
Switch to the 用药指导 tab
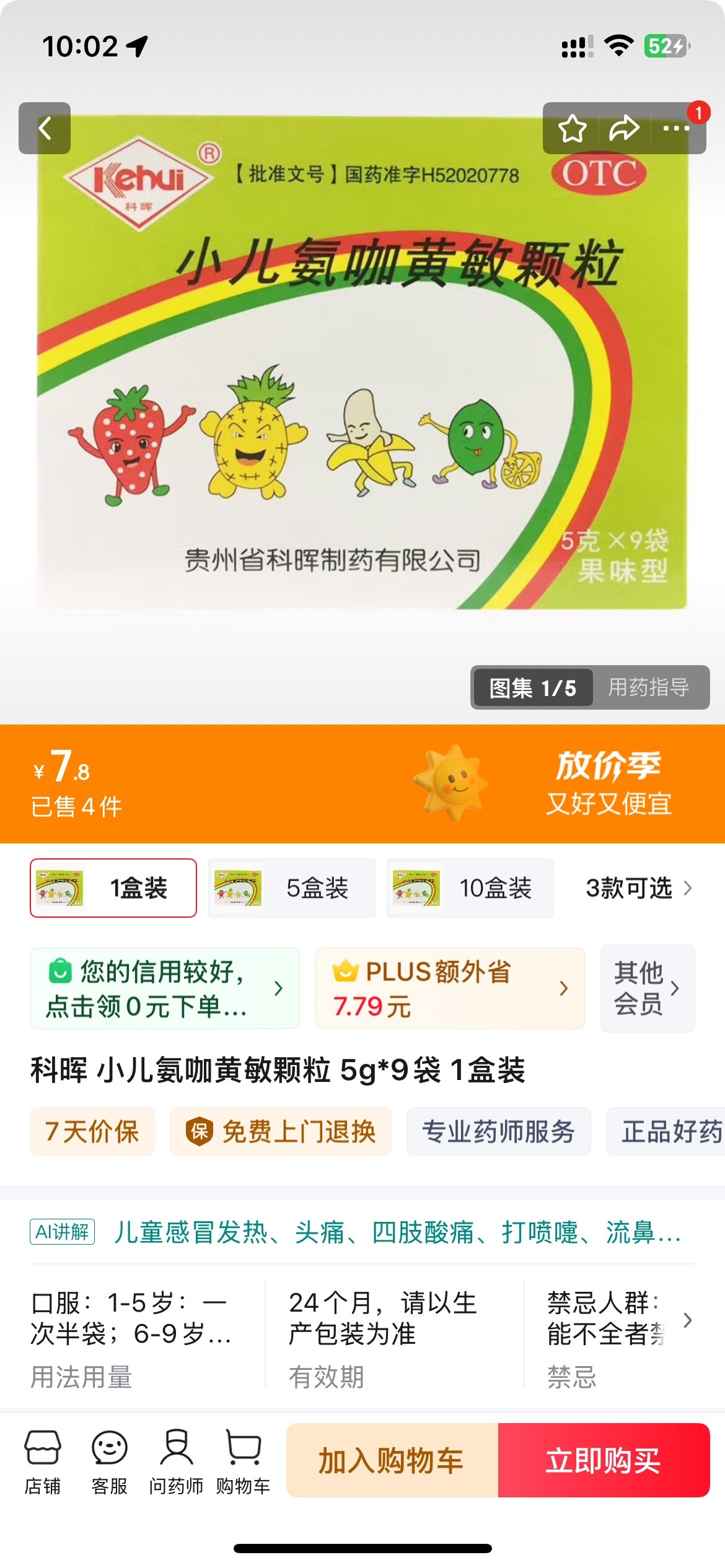coord(648,687)
